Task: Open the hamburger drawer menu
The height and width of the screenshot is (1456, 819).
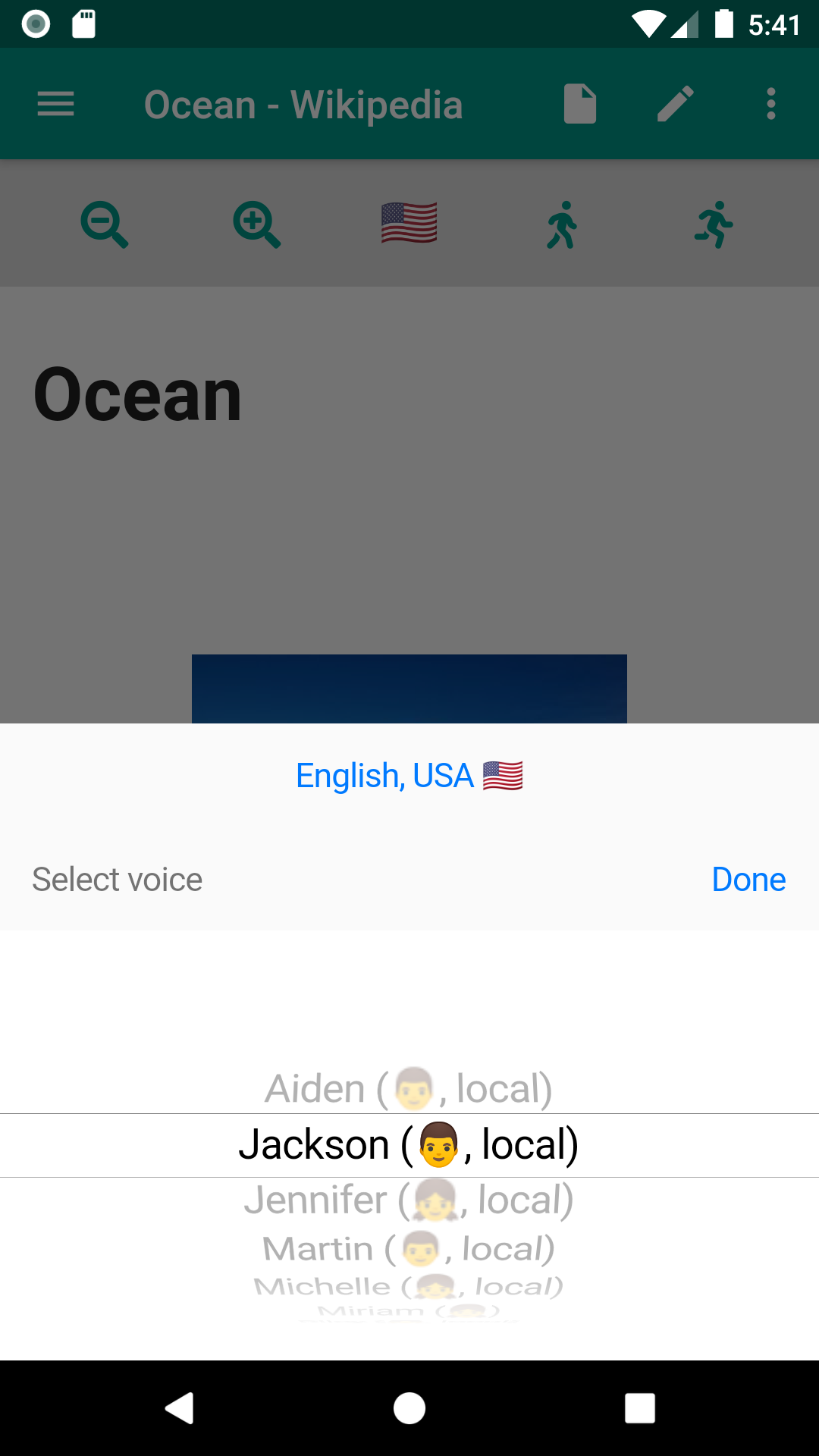Action: pos(56,104)
